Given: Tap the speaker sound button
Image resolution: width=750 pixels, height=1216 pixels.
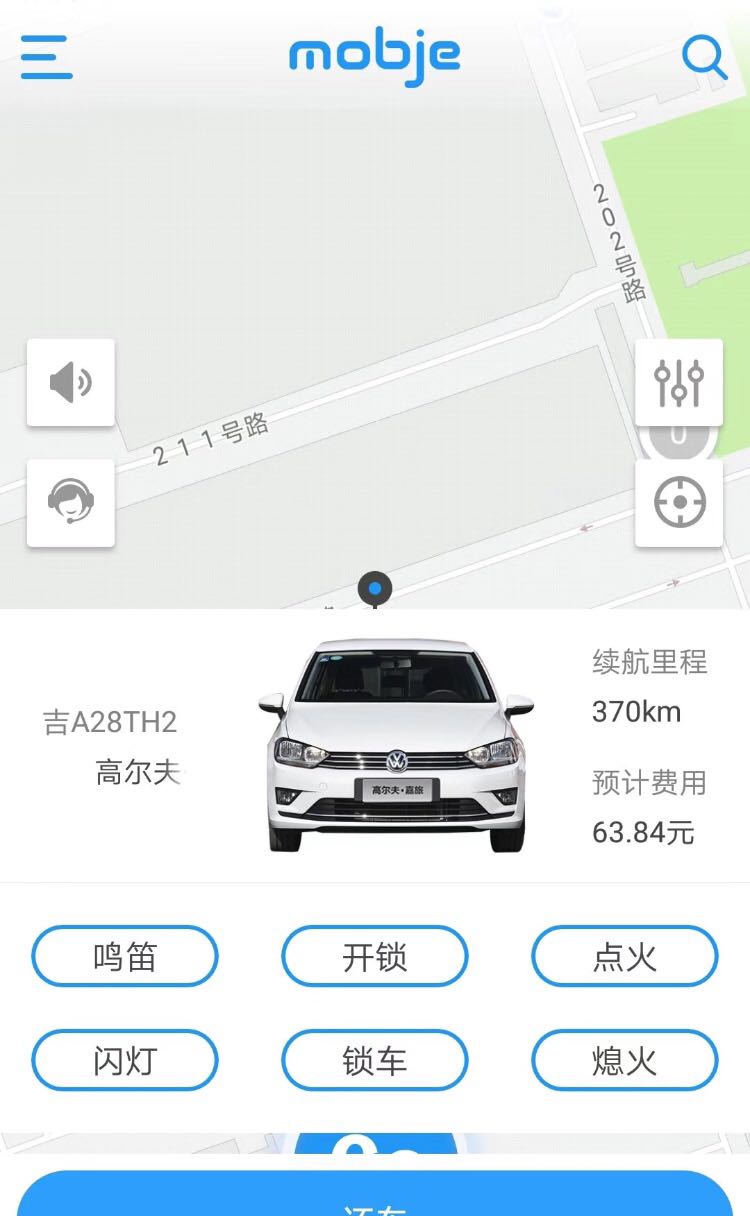Looking at the screenshot, I should tap(71, 382).
